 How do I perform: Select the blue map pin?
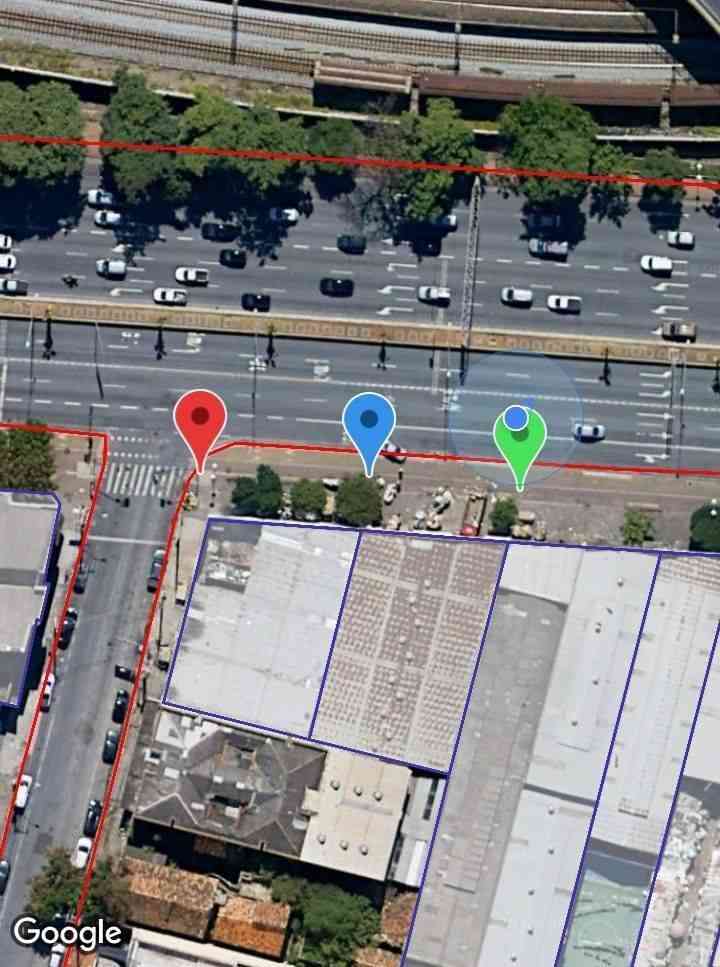(369, 422)
